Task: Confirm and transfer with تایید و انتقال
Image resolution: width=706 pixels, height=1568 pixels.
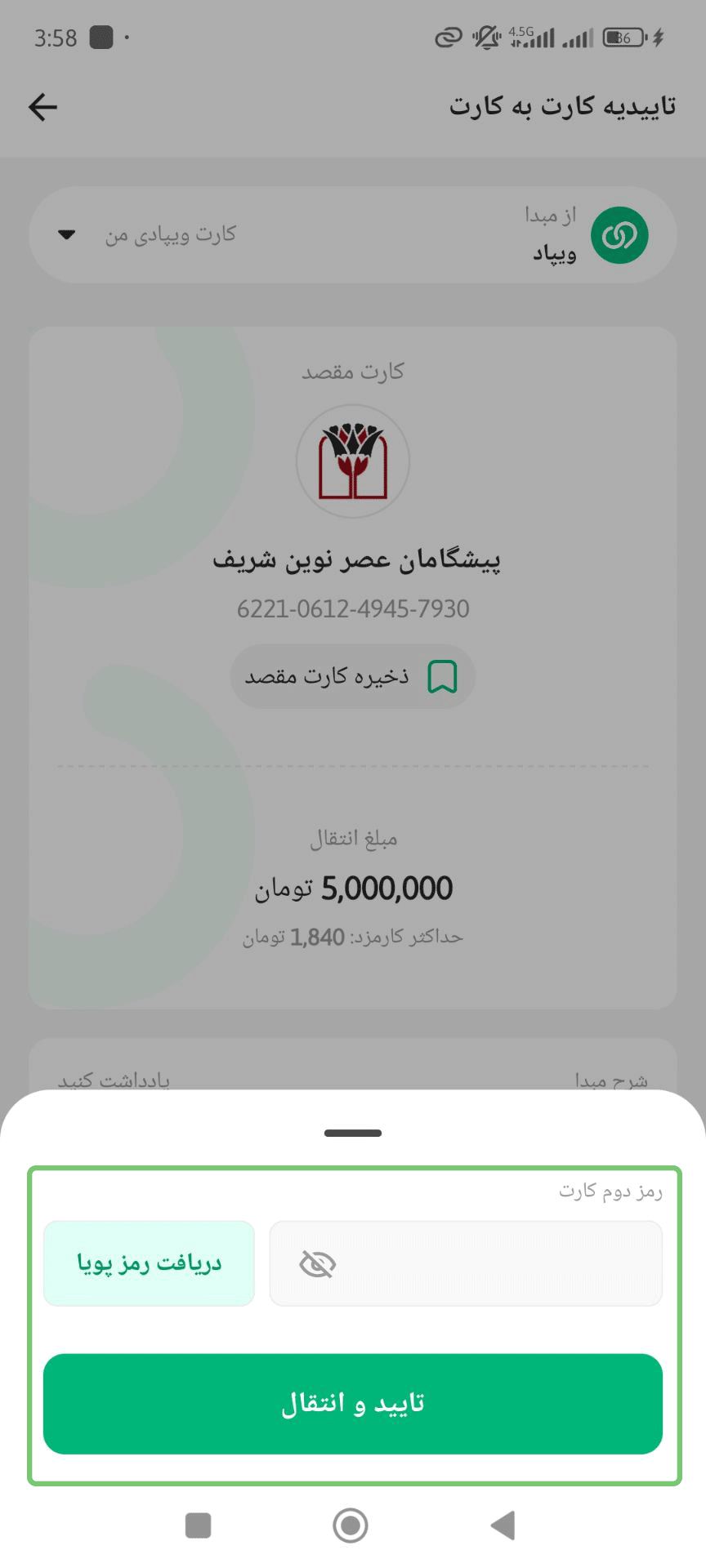Action: tap(353, 1403)
